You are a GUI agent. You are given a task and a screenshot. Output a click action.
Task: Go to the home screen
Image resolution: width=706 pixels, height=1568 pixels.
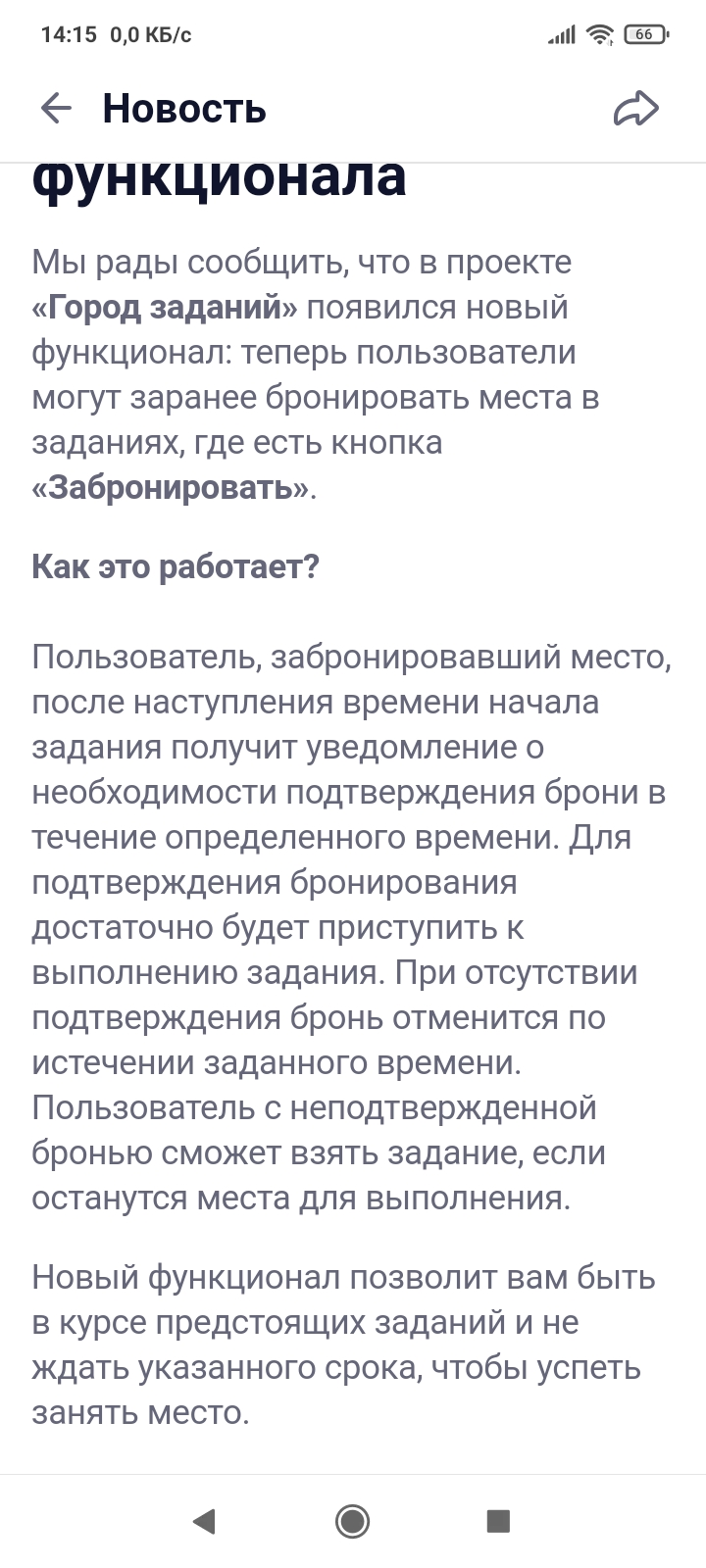[x=352, y=1521]
